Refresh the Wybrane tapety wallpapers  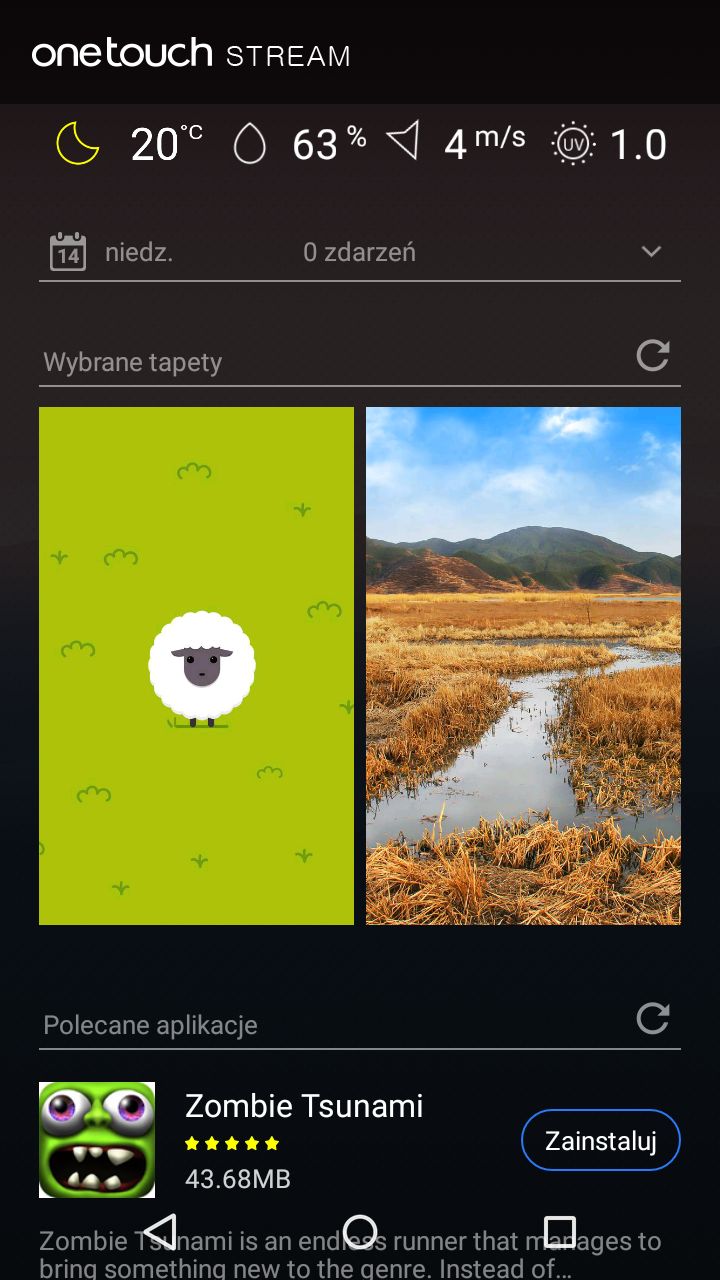coord(652,356)
